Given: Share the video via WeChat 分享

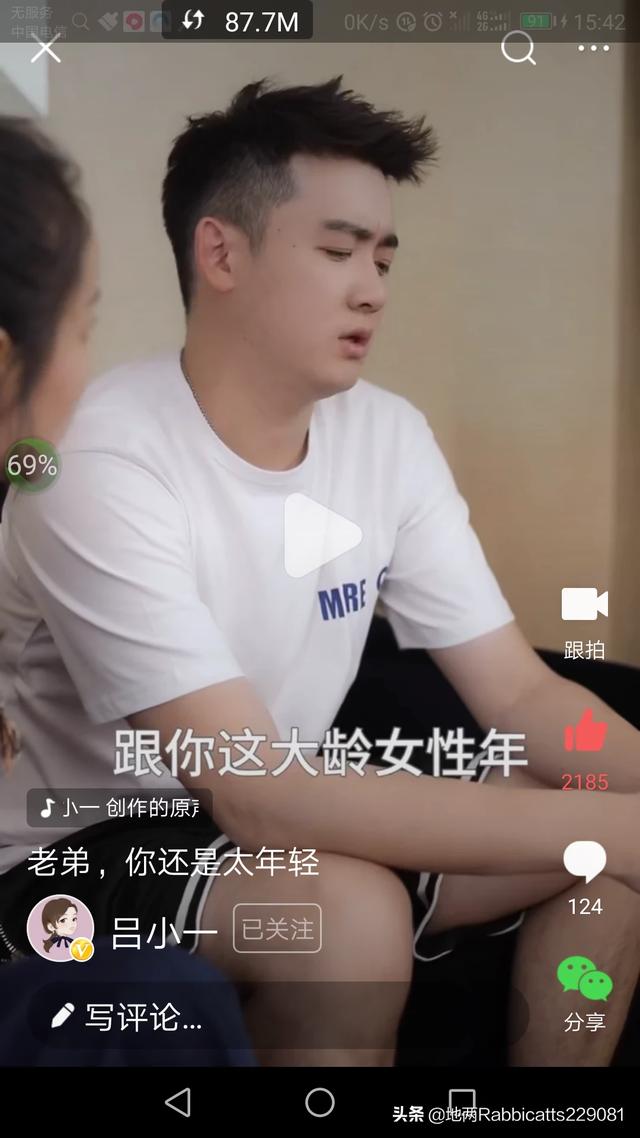Looking at the screenshot, I should [x=585, y=979].
